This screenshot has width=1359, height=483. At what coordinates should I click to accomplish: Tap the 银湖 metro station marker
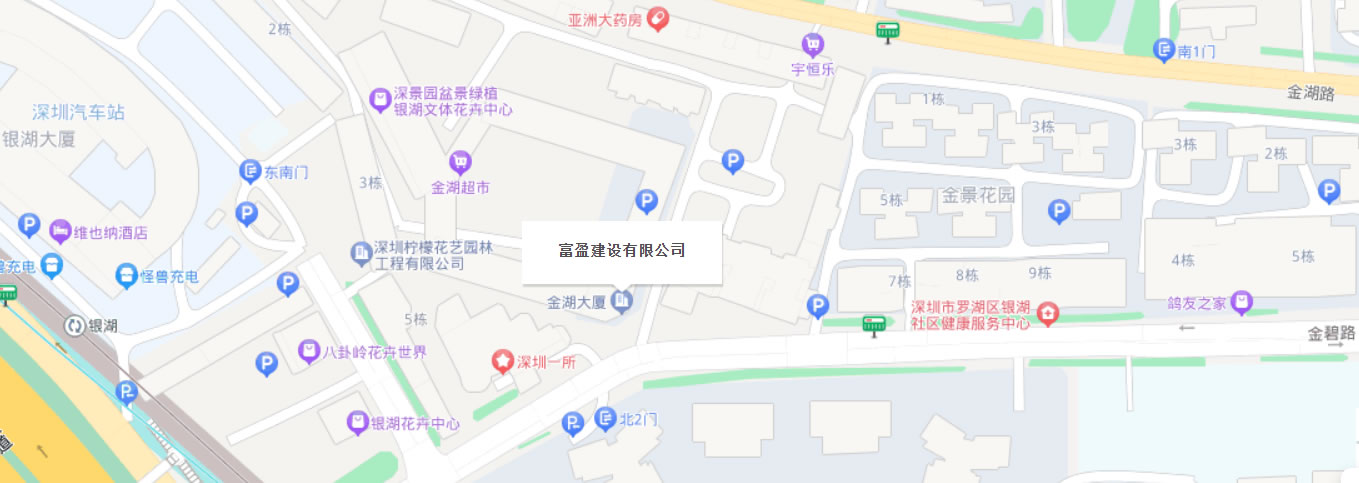tap(75, 326)
